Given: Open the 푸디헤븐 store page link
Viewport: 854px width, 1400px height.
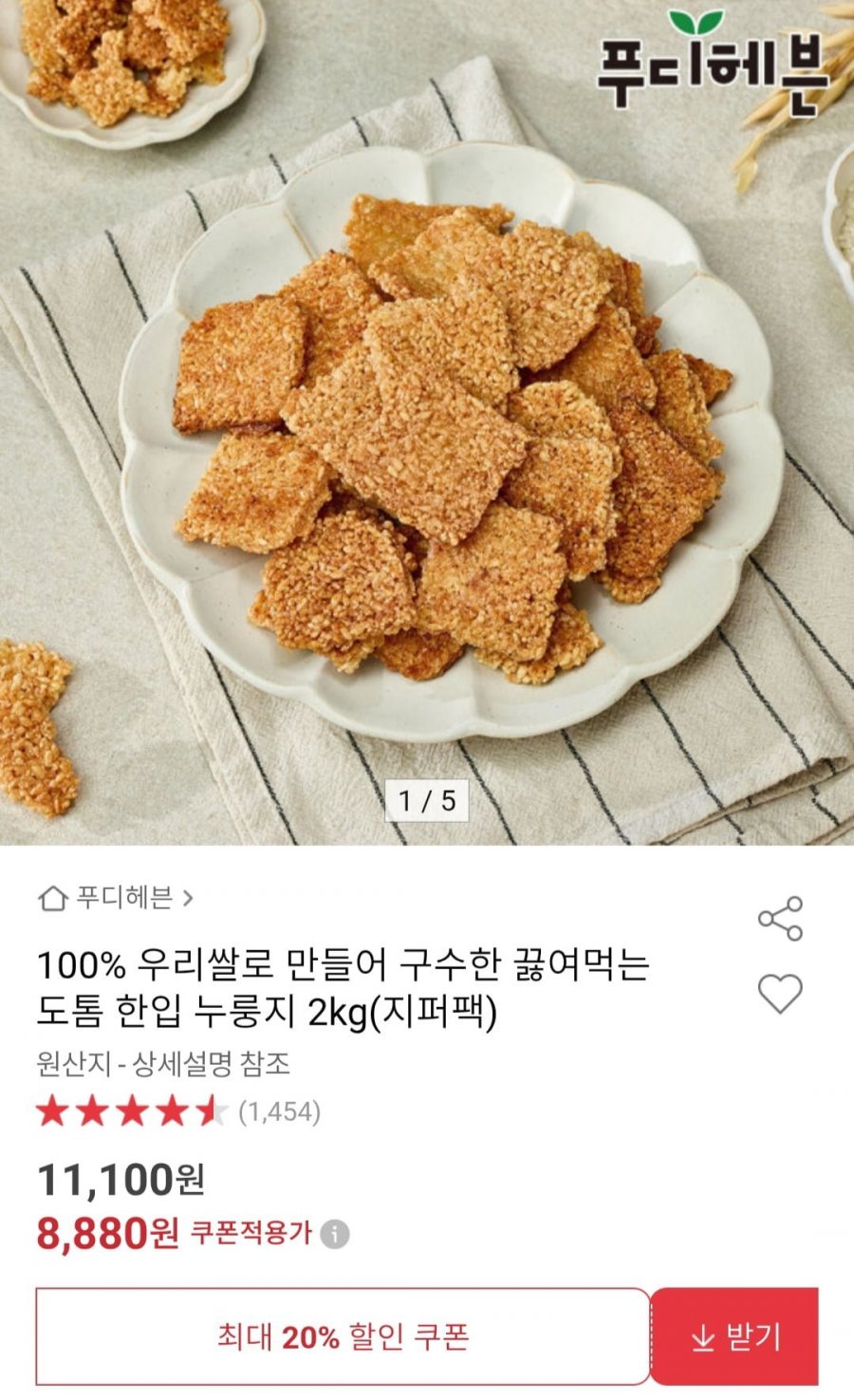Looking at the screenshot, I should point(116,897).
